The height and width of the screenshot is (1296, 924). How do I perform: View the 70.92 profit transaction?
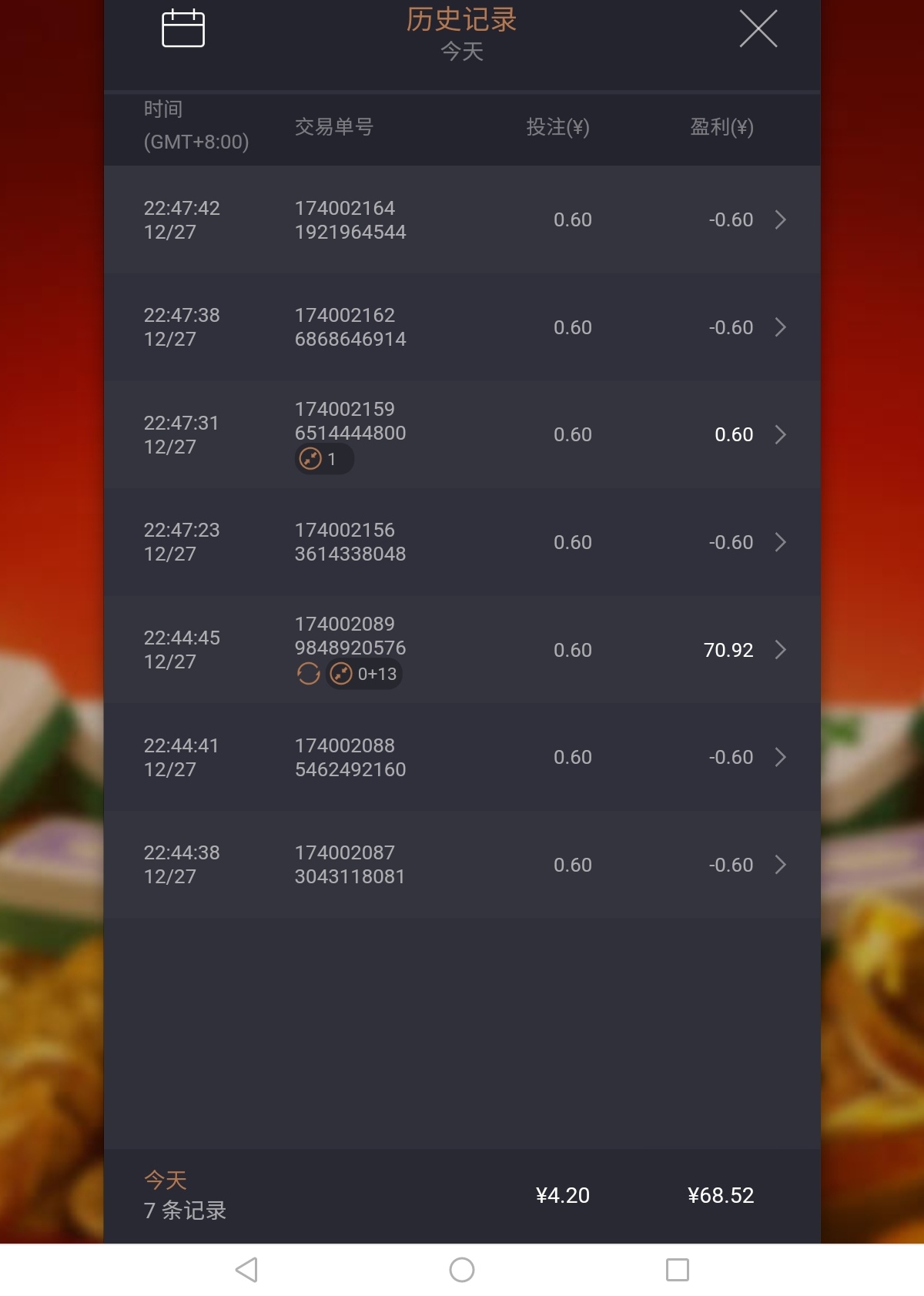[462, 650]
